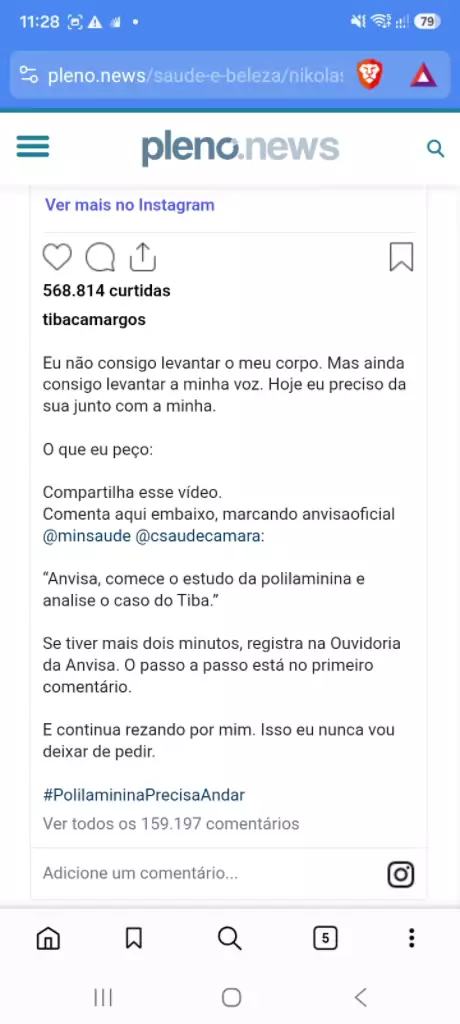
Task: Tap the URL address bar
Action: [x=195, y=76]
